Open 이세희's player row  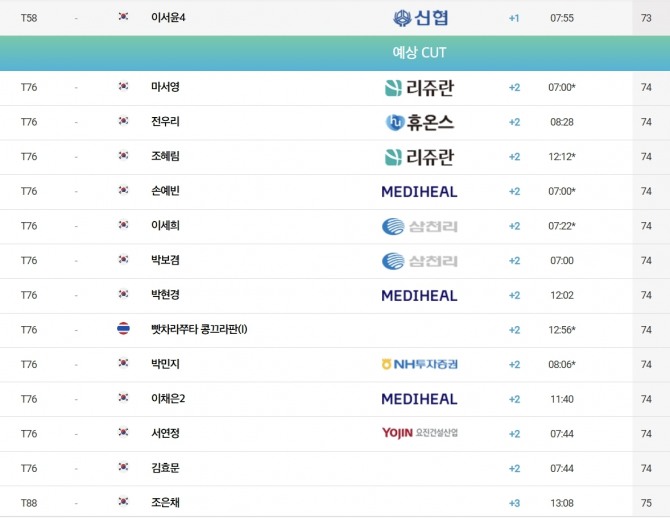335,226
